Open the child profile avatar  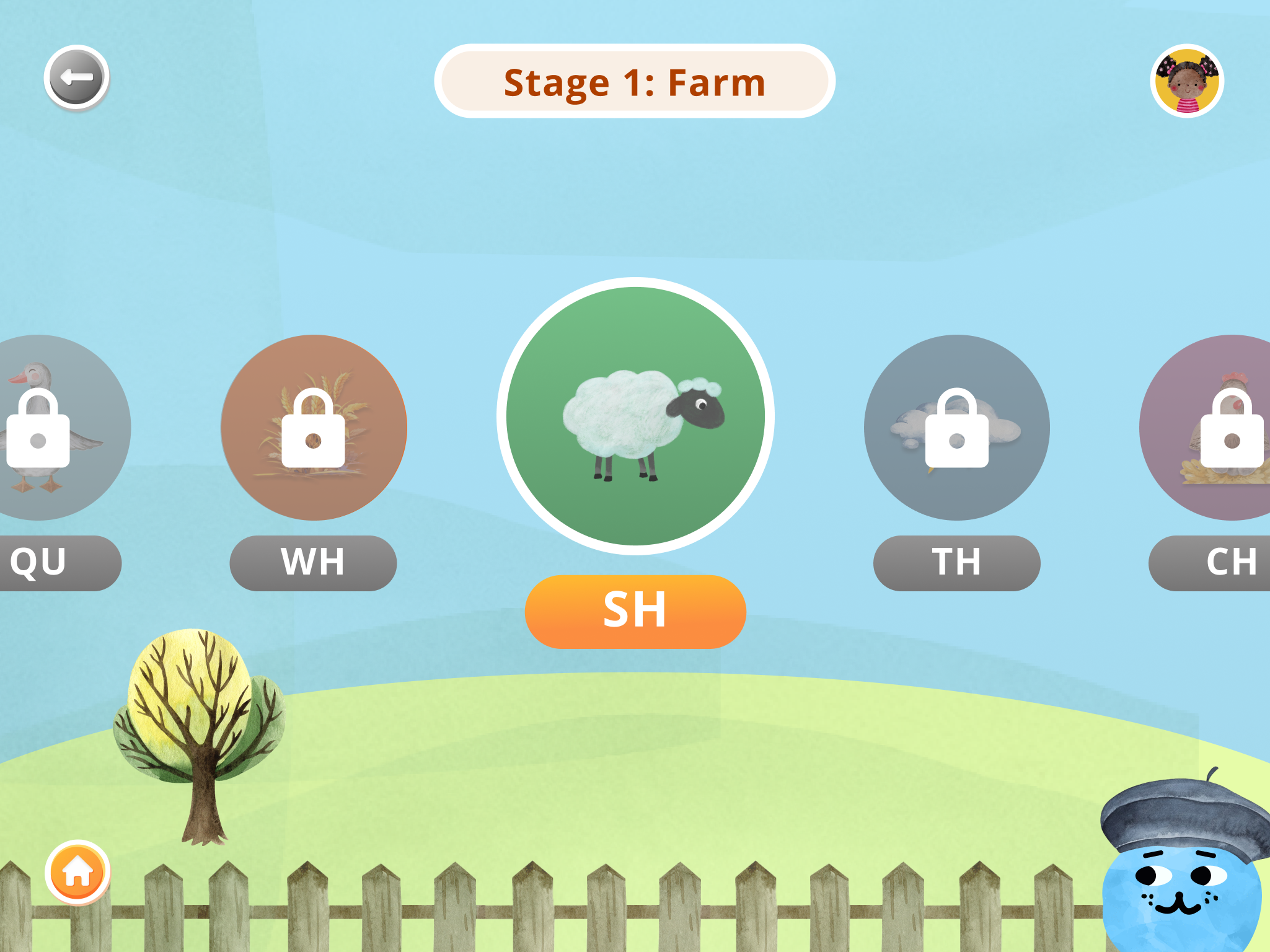1187,81
